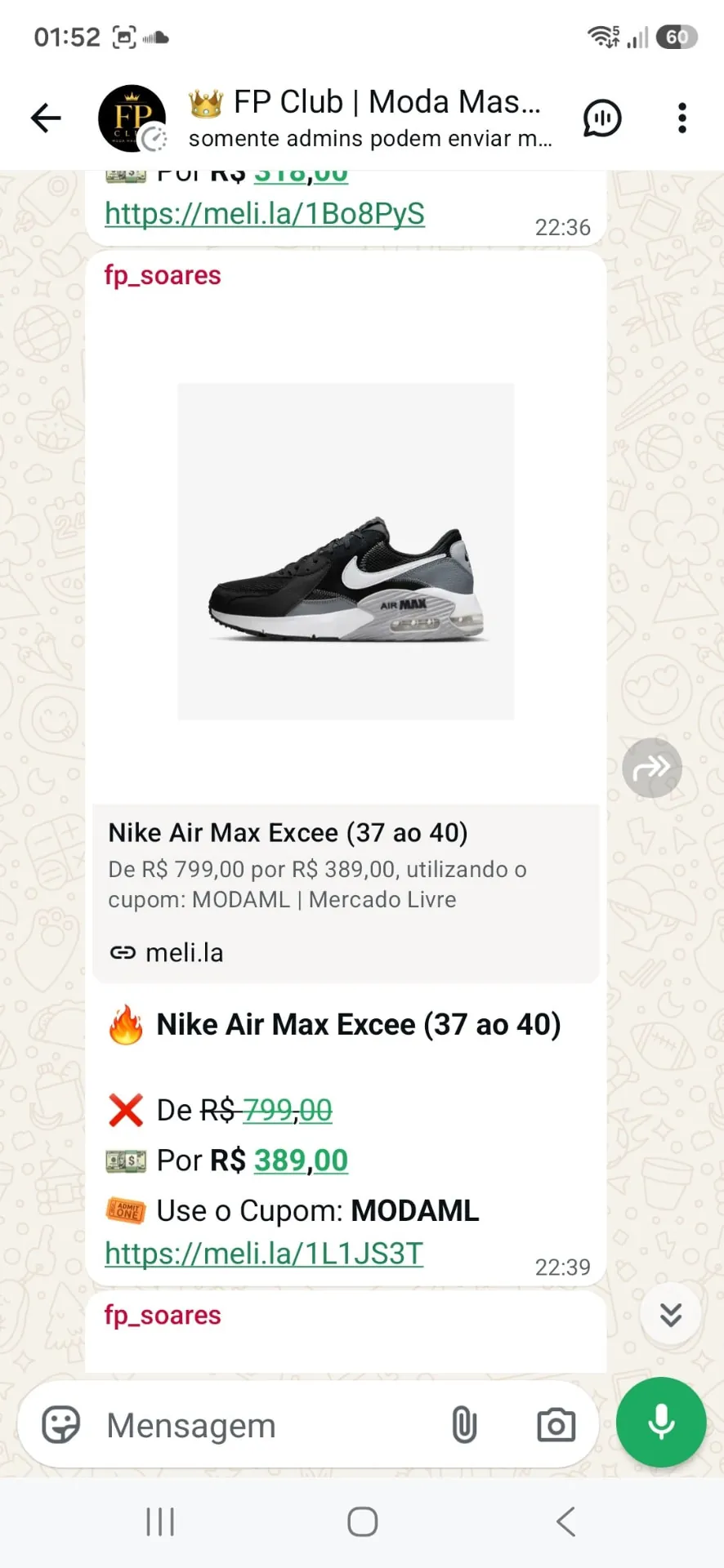Focus the Mensagem text field
Viewport: 724px width, 1568px height.
click(270, 1426)
